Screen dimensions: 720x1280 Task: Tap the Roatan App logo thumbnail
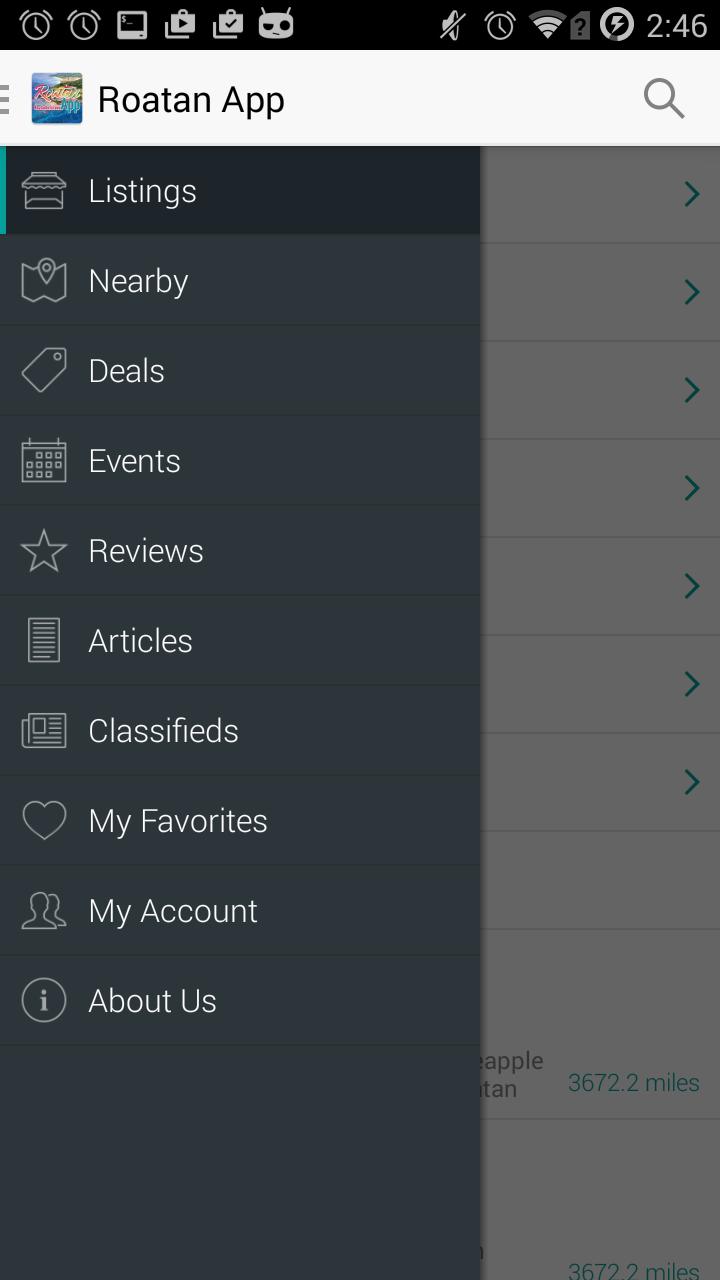56,98
